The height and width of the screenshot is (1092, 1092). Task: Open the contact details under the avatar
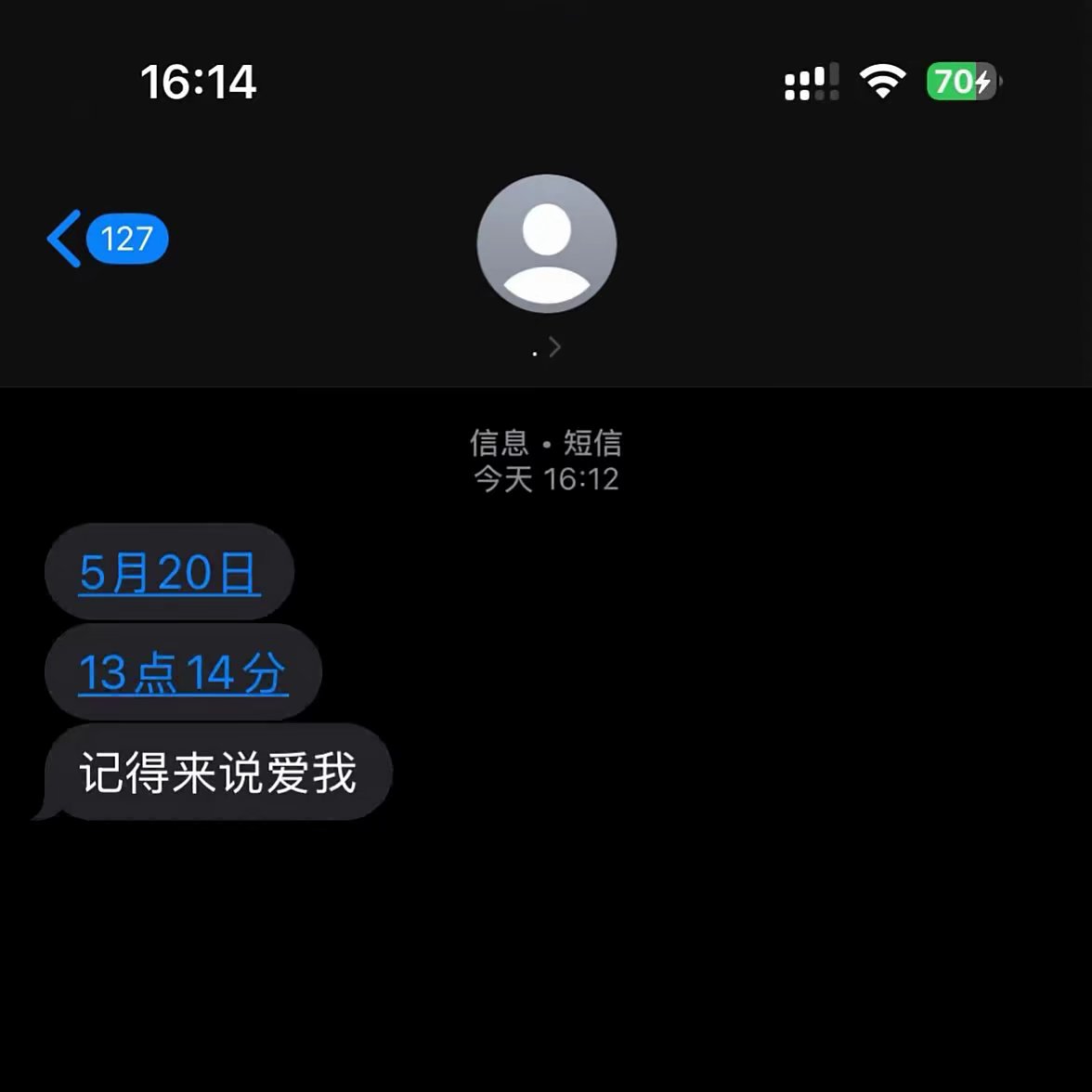pyautogui.click(x=547, y=347)
